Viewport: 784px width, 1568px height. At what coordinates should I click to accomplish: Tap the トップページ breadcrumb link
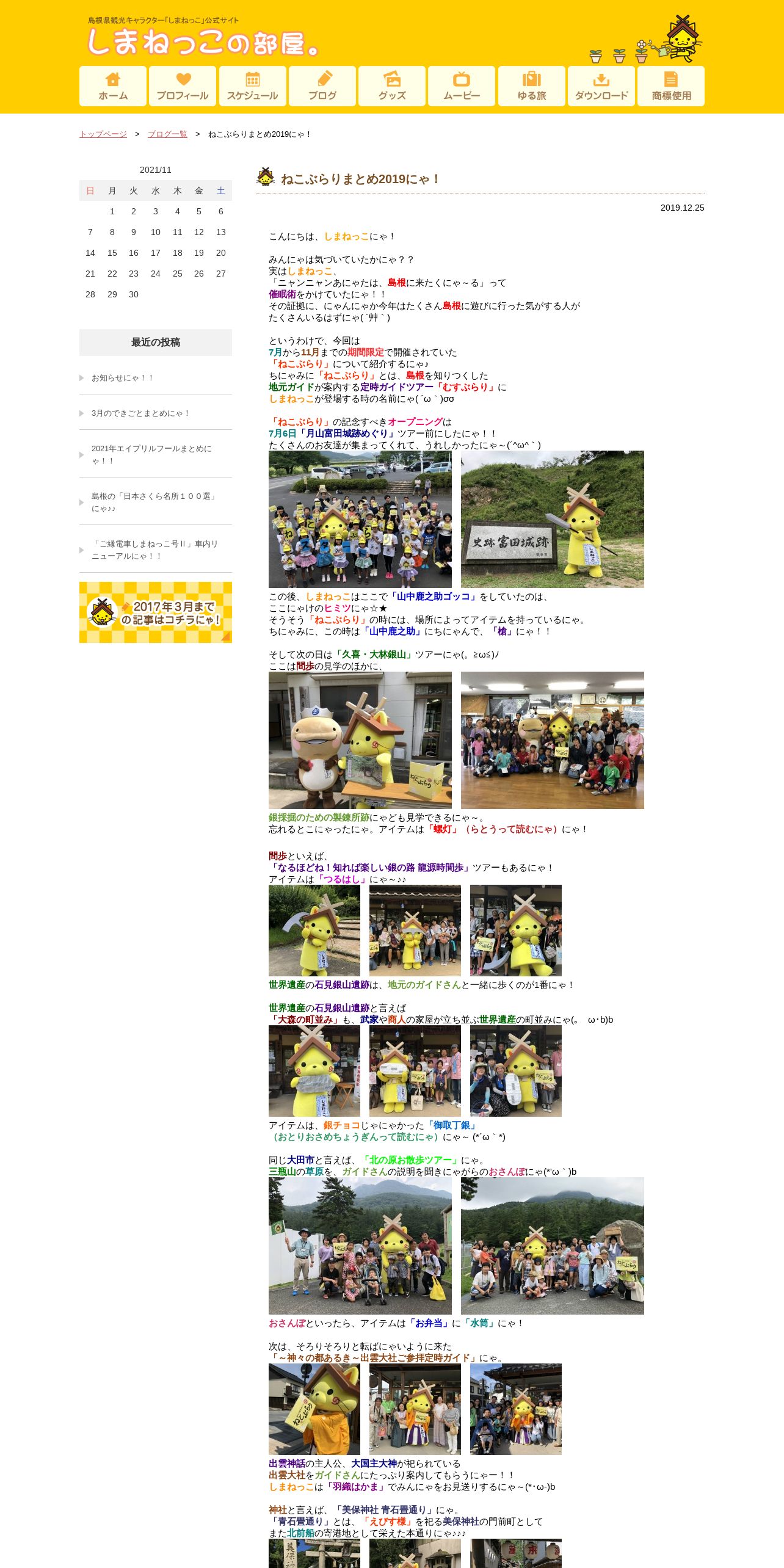coord(103,134)
